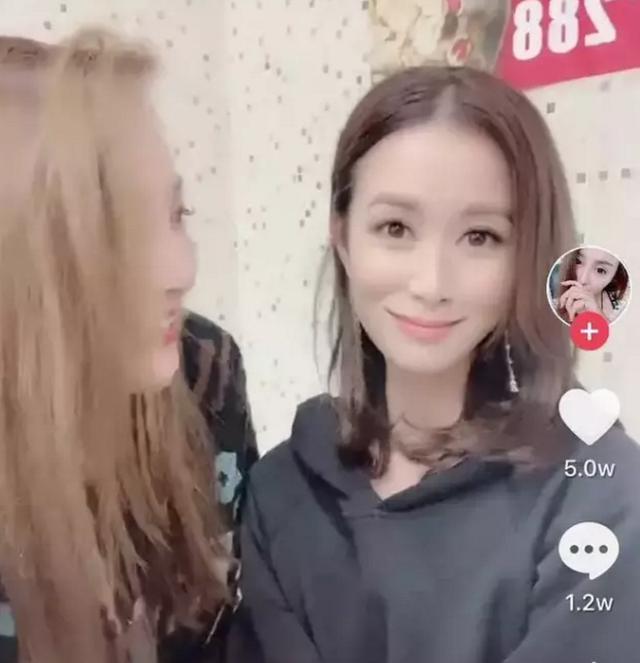Open the comments speech bubble

588,550
